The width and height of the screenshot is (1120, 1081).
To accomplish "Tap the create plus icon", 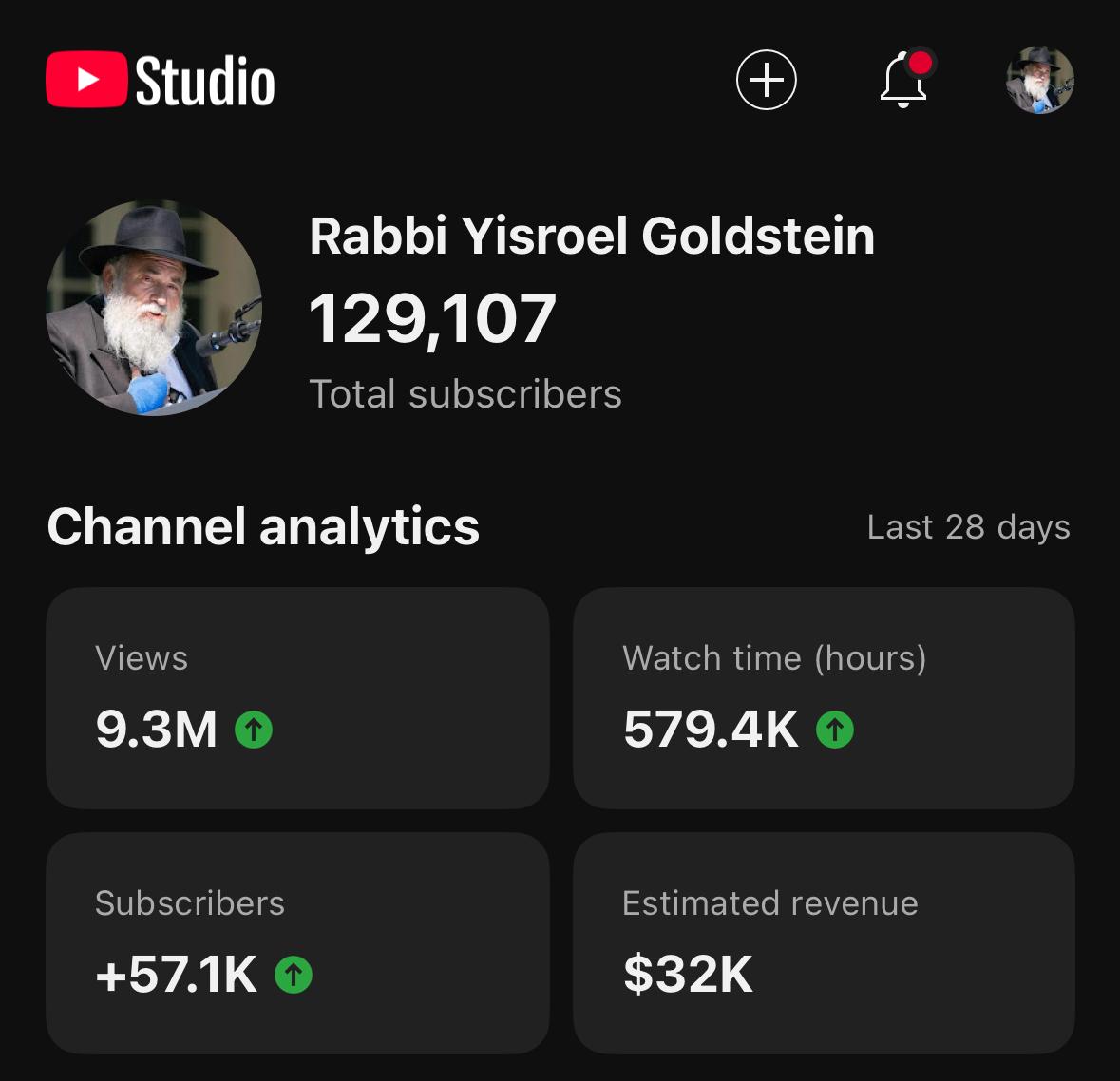I will (x=767, y=80).
